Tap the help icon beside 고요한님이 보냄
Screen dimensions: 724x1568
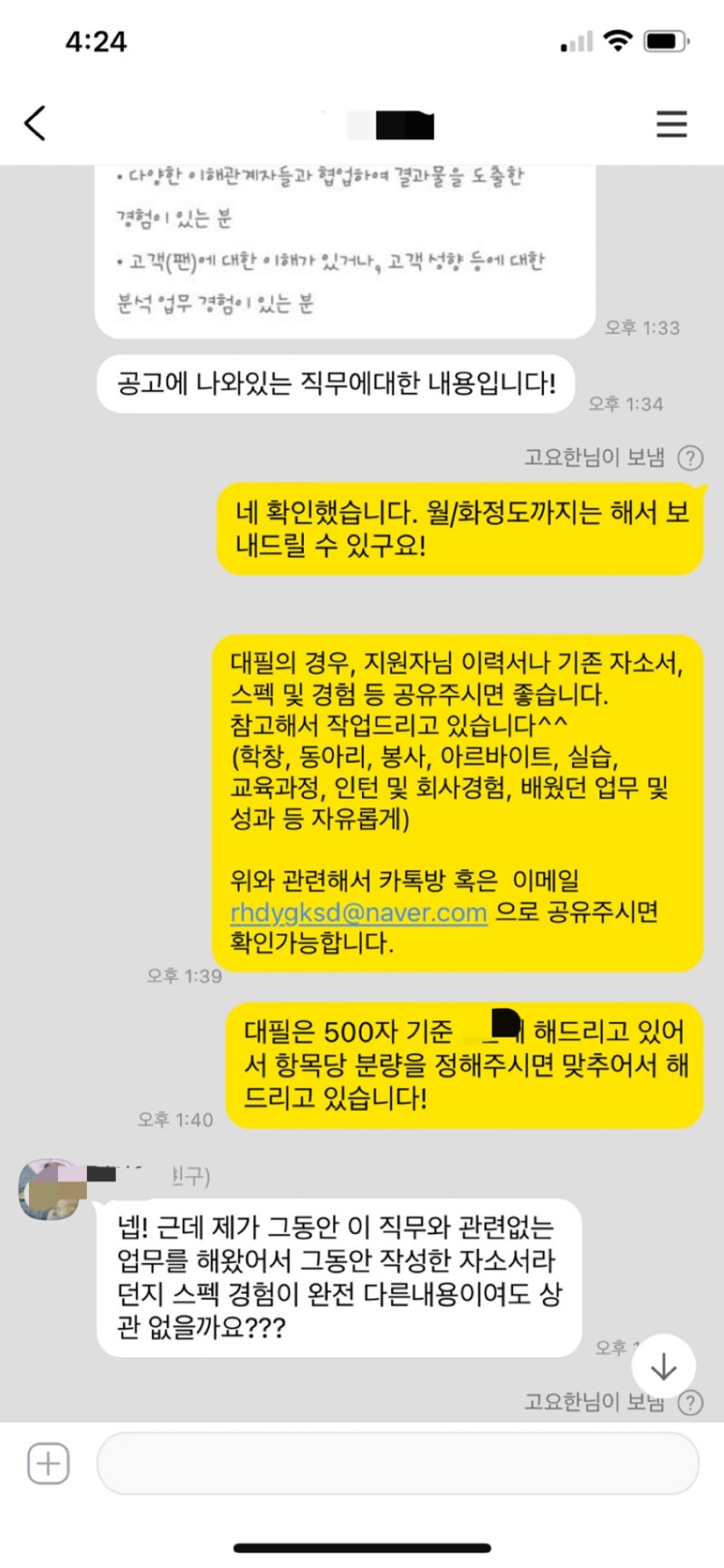tap(691, 458)
